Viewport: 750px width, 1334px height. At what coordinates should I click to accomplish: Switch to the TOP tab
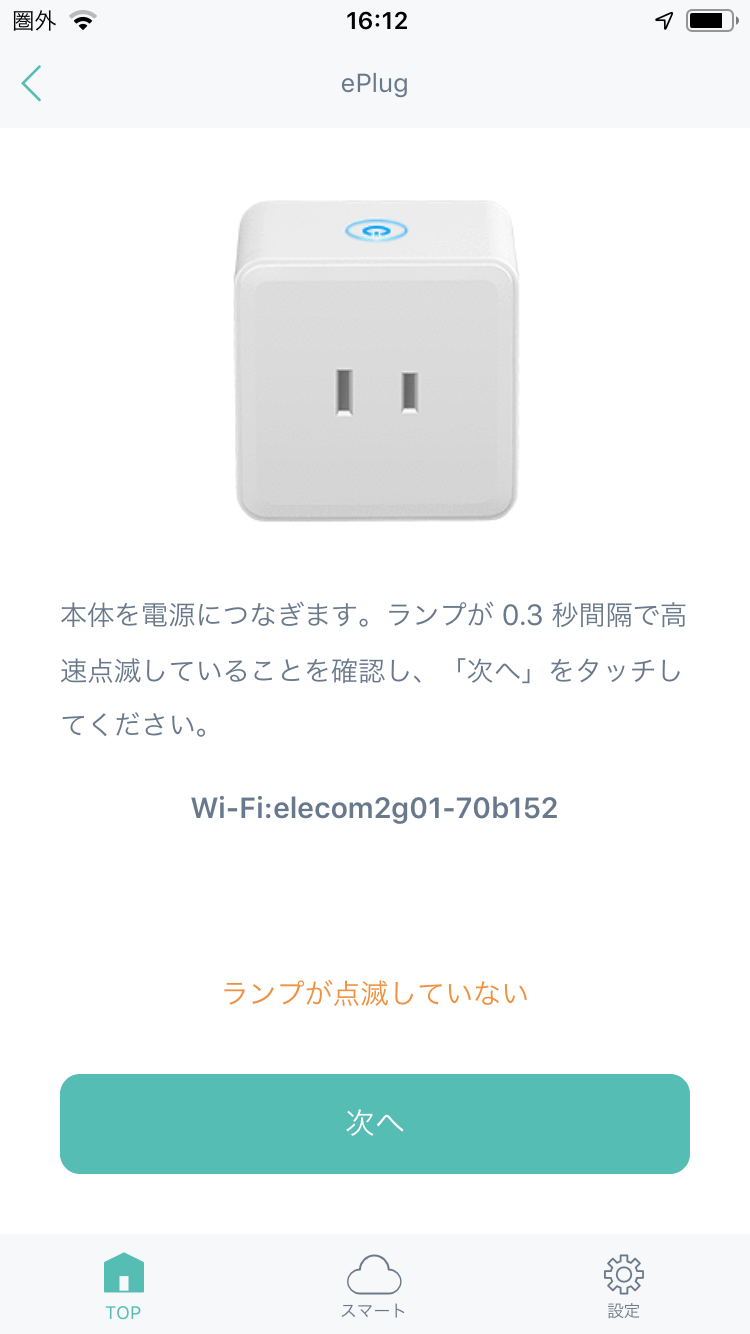[124, 1285]
